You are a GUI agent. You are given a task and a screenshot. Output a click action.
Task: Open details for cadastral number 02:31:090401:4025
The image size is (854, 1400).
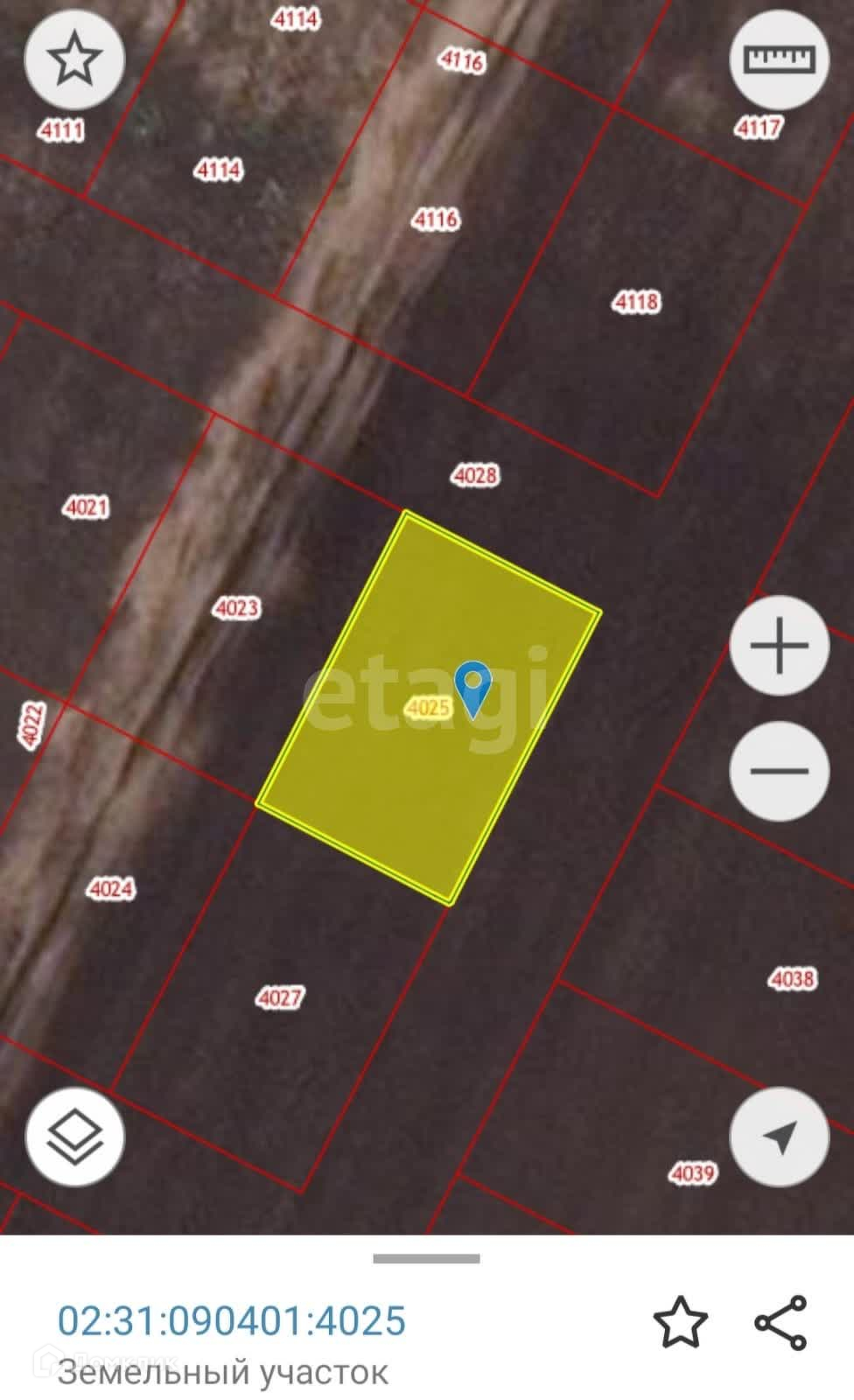pyautogui.click(x=232, y=1320)
